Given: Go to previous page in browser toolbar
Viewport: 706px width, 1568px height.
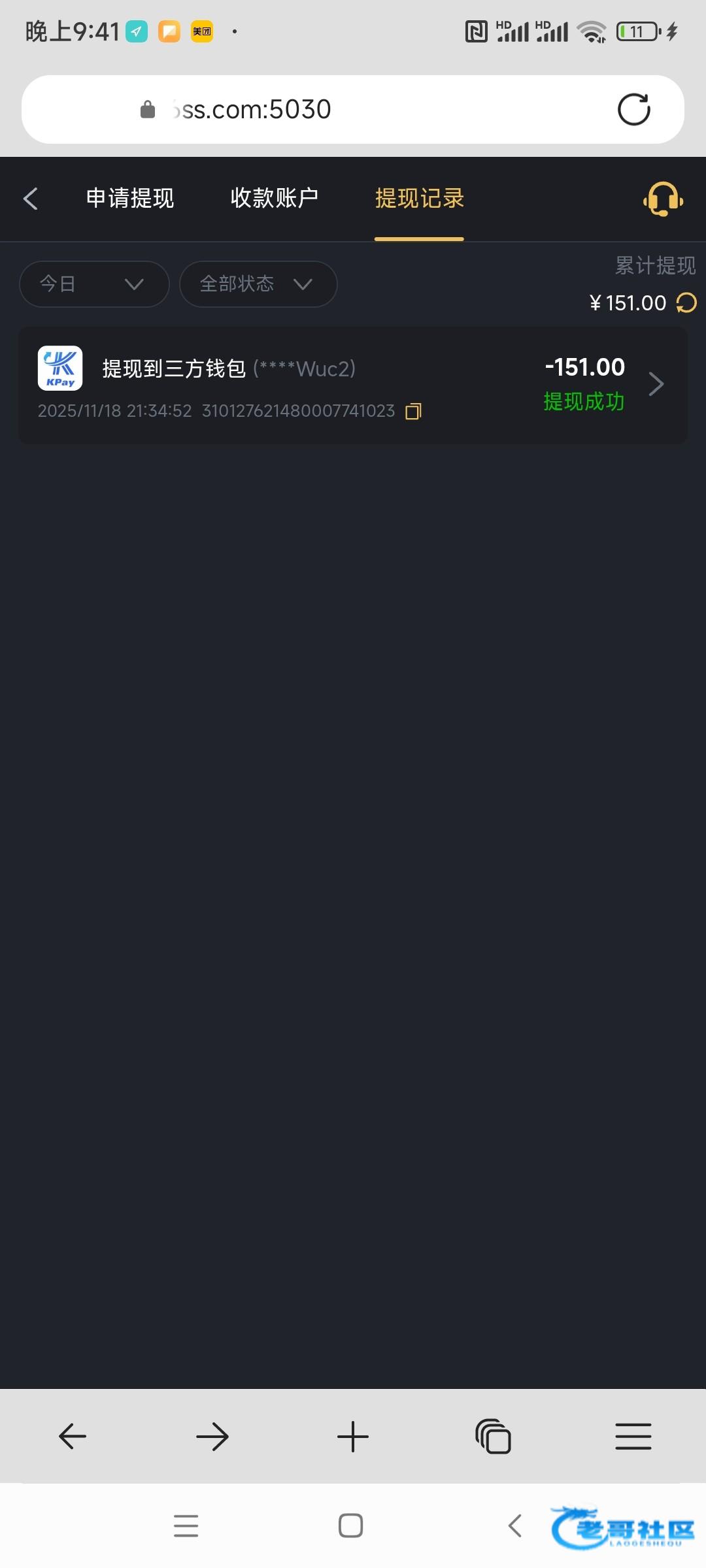Looking at the screenshot, I should coord(73,1437).
